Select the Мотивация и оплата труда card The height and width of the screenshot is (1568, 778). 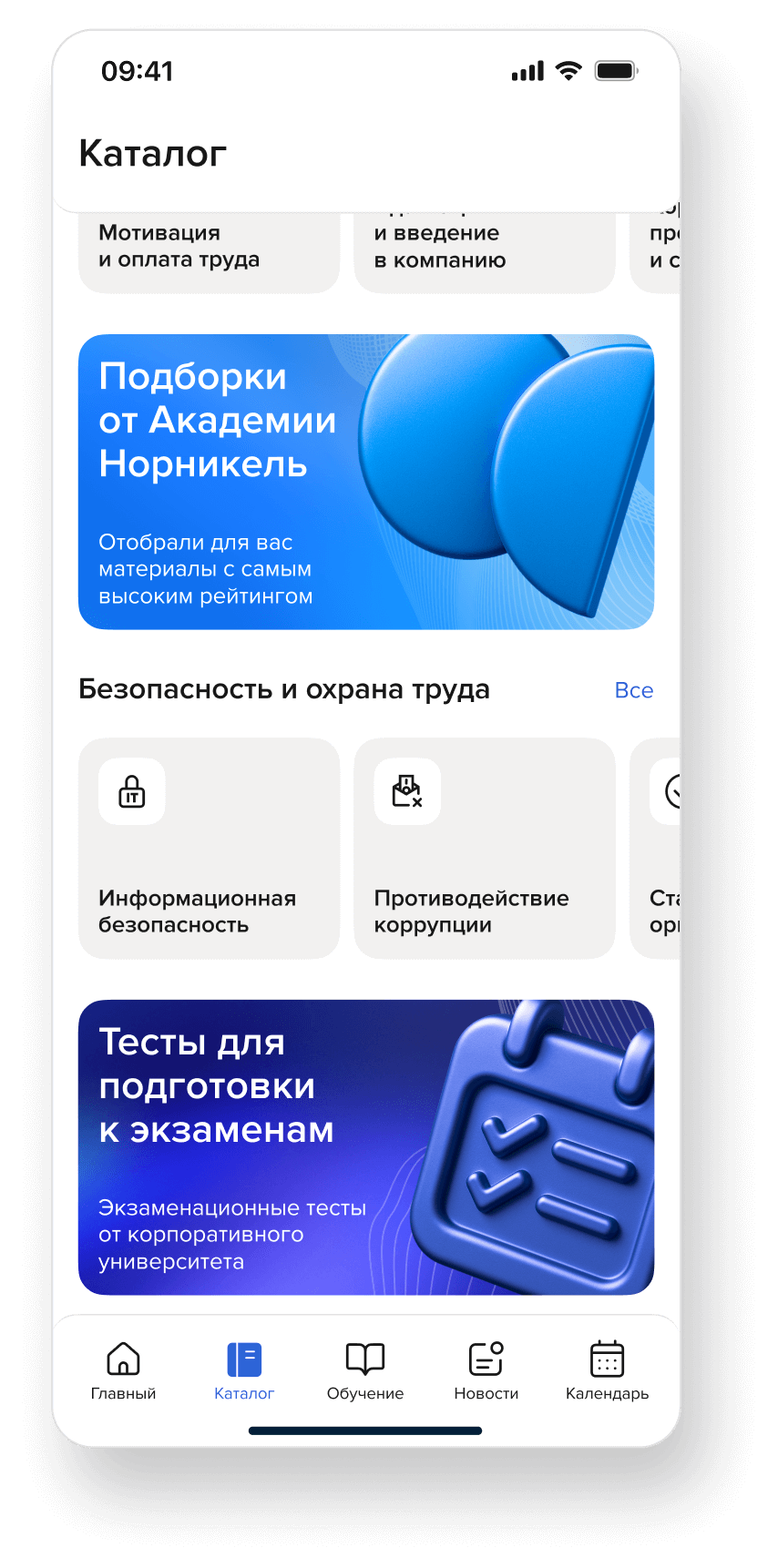[209, 252]
